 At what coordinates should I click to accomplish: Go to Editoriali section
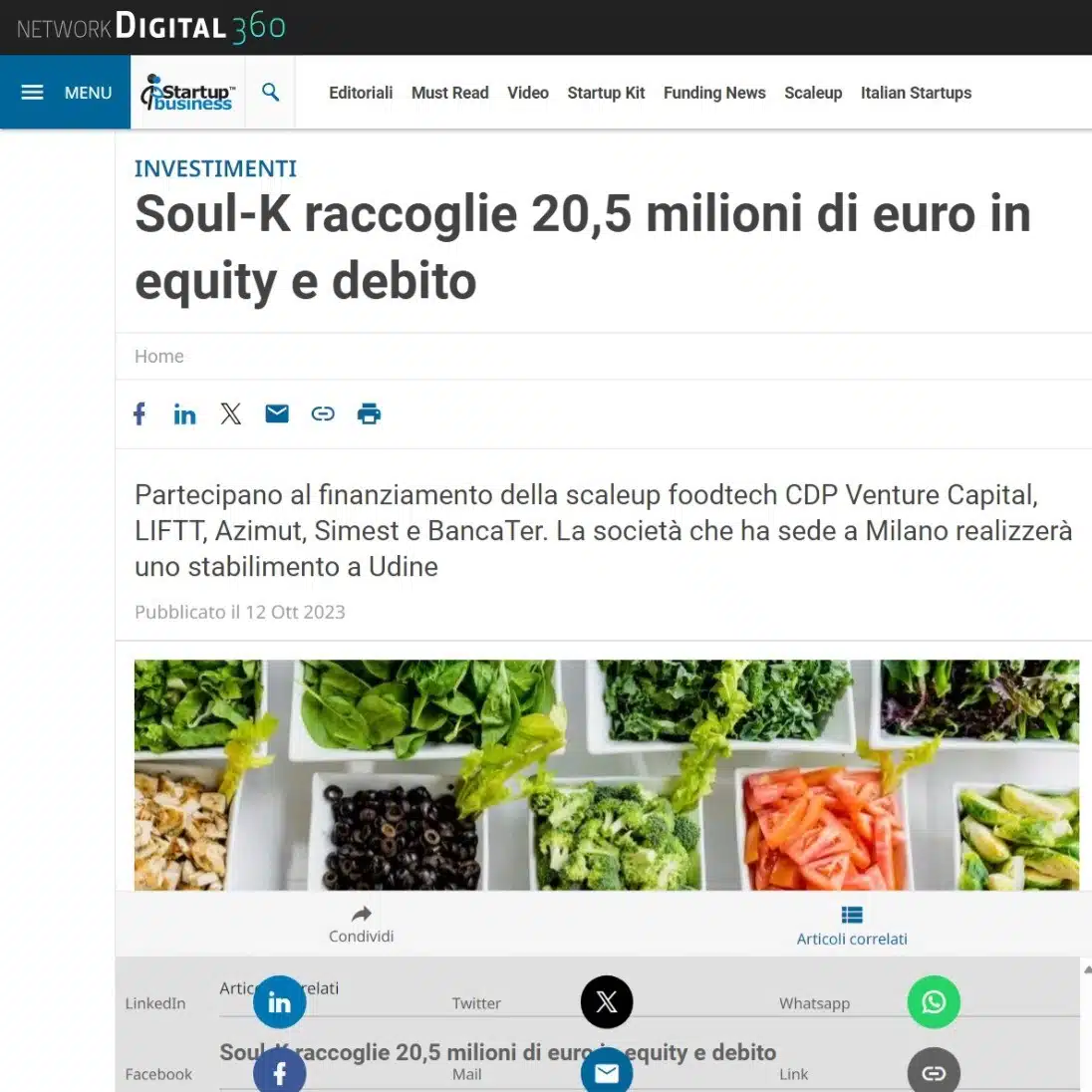click(361, 93)
